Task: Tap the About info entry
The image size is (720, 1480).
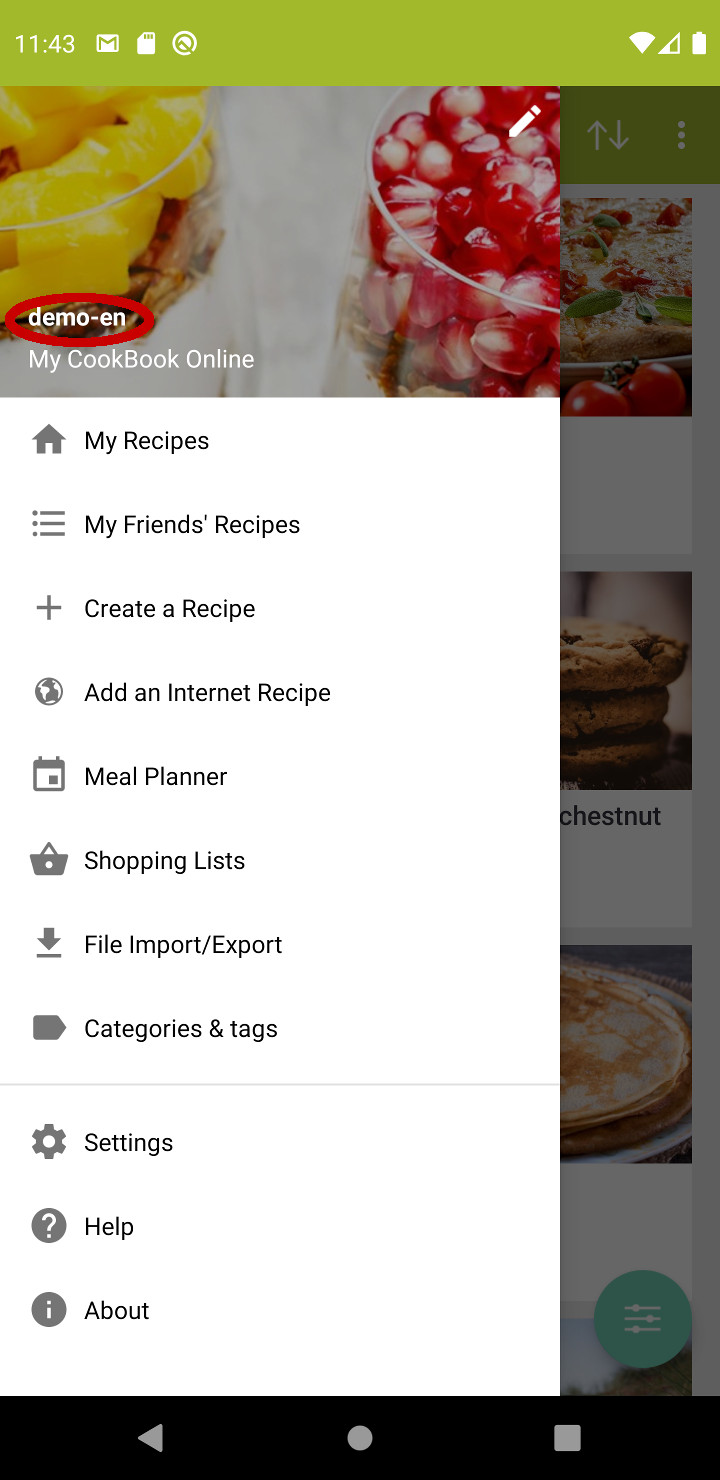Action: point(116,1309)
